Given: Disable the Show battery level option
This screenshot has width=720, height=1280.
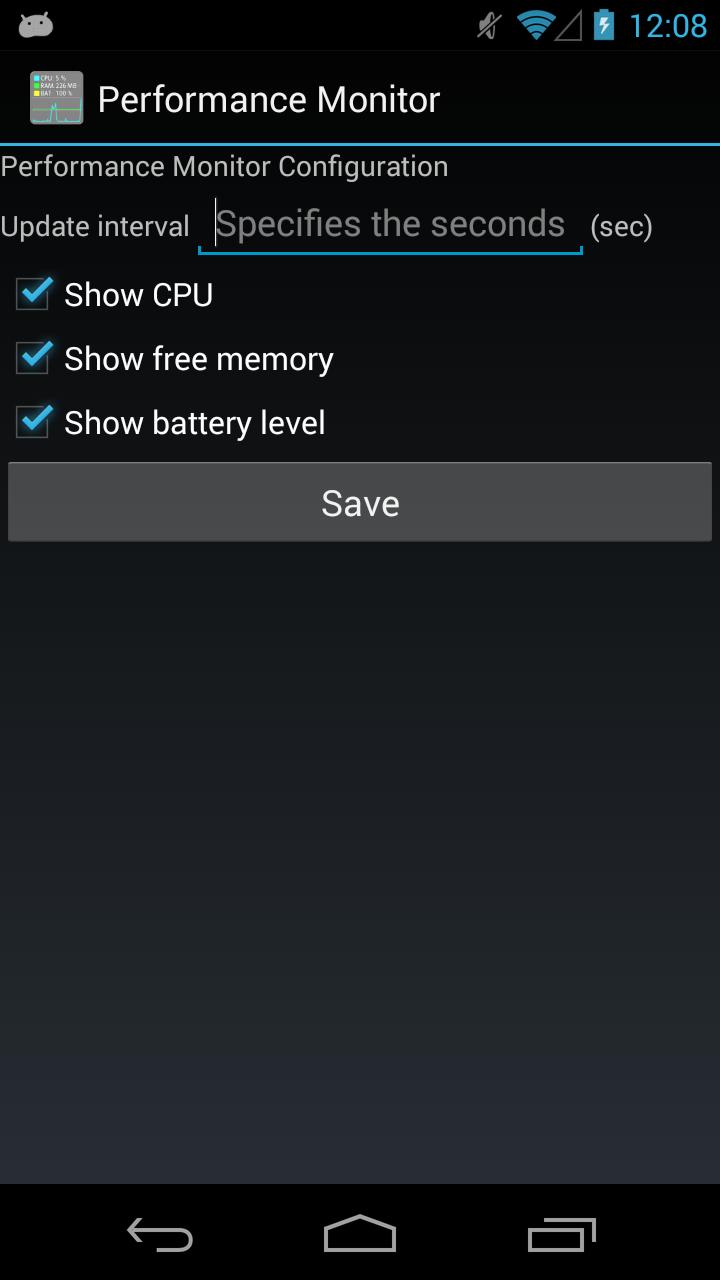Looking at the screenshot, I should pos(33,423).
